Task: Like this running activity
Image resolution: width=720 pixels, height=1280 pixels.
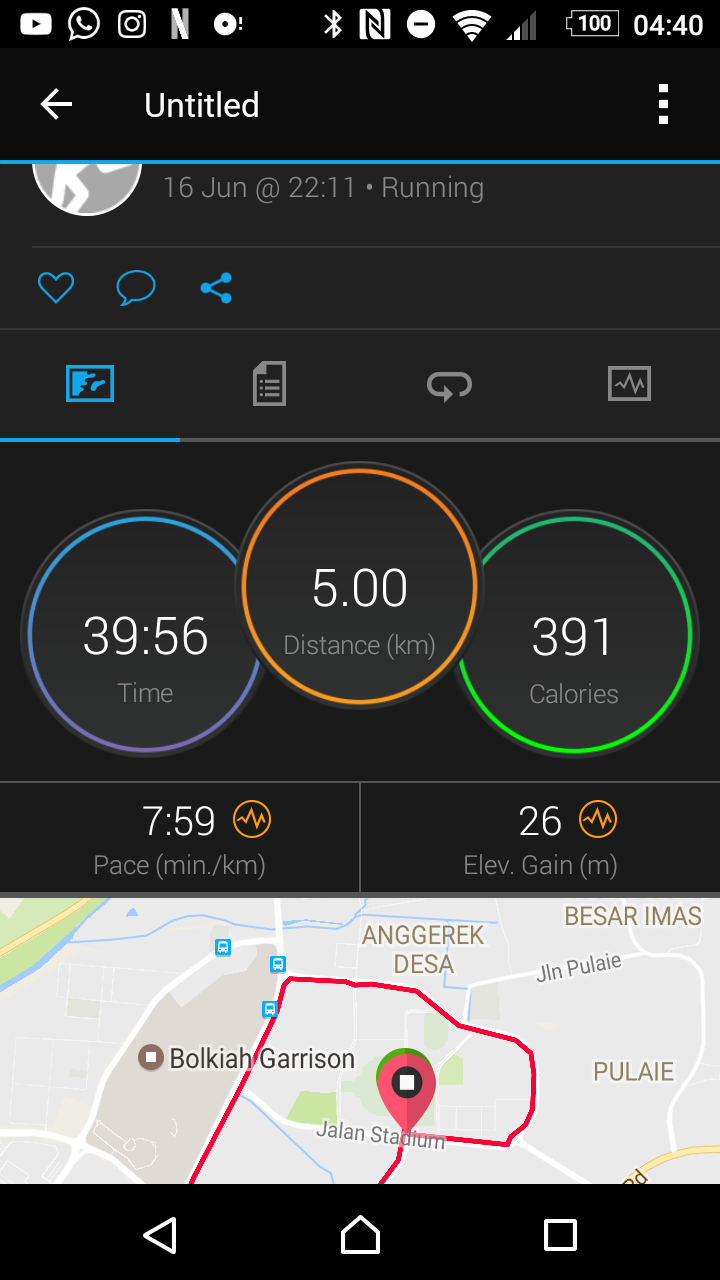Action: [56, 288]
